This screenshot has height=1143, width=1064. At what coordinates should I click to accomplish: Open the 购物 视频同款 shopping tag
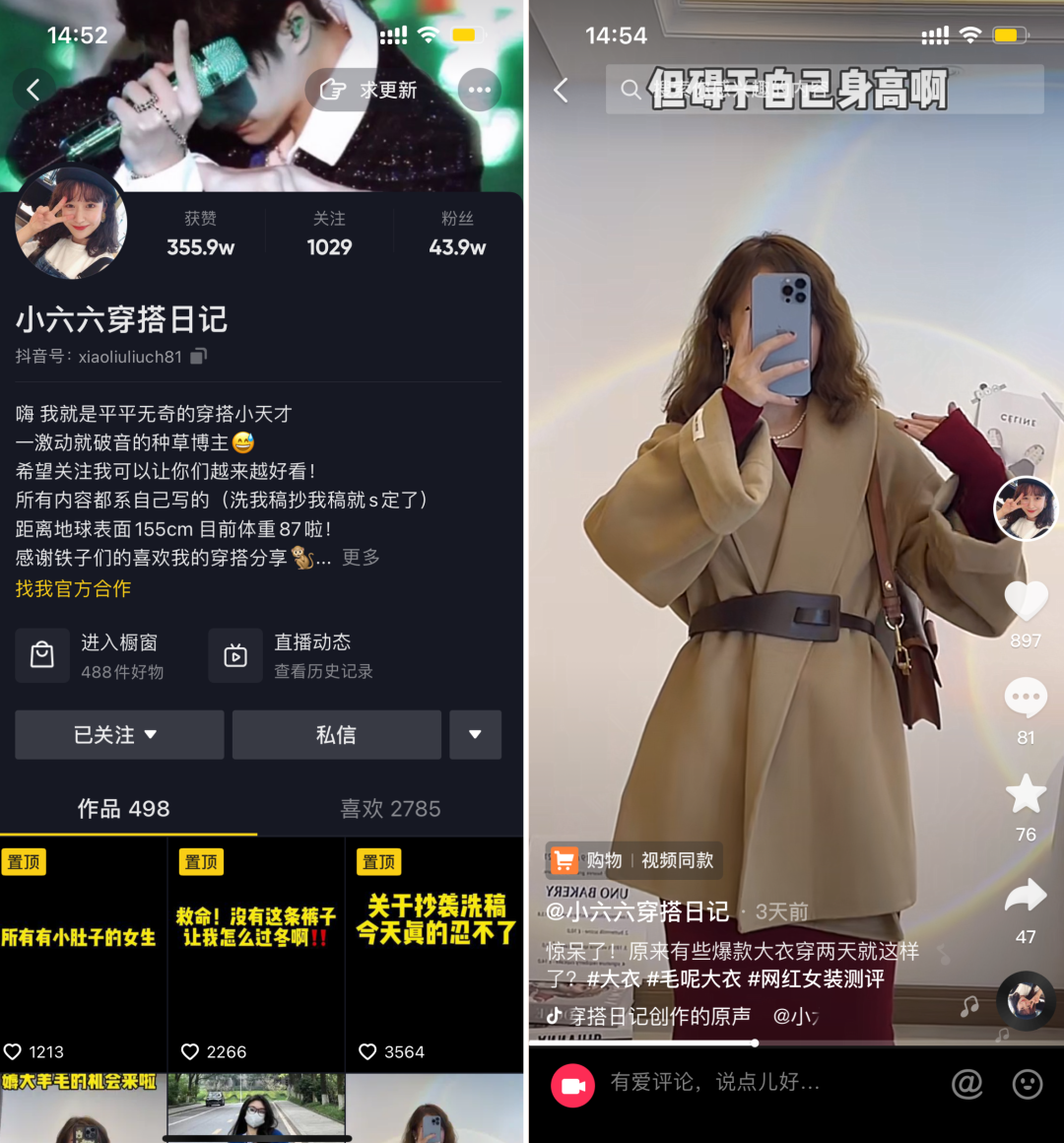pos(633,861)
